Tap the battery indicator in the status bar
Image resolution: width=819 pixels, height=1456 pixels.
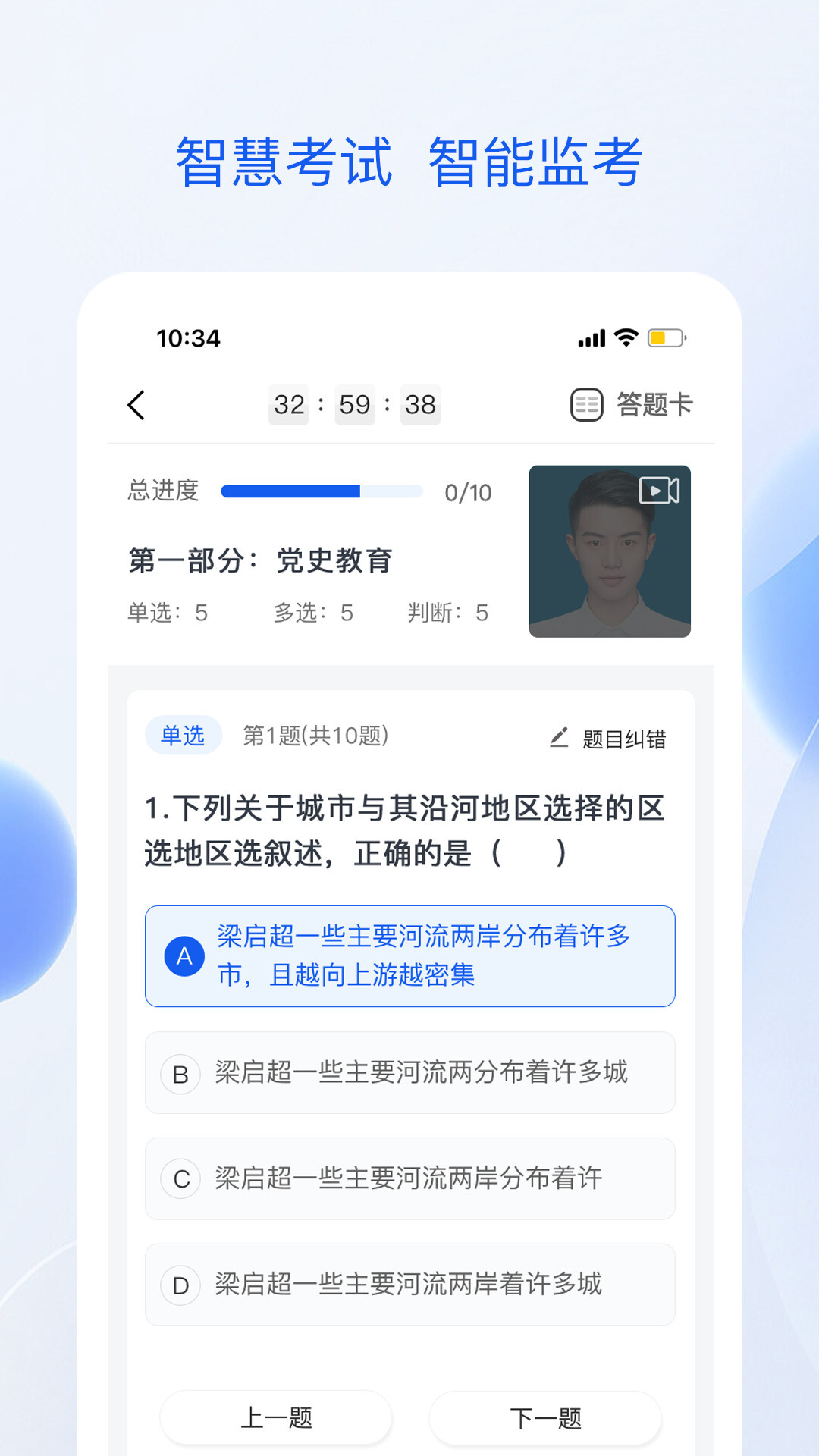click(665, 338)
